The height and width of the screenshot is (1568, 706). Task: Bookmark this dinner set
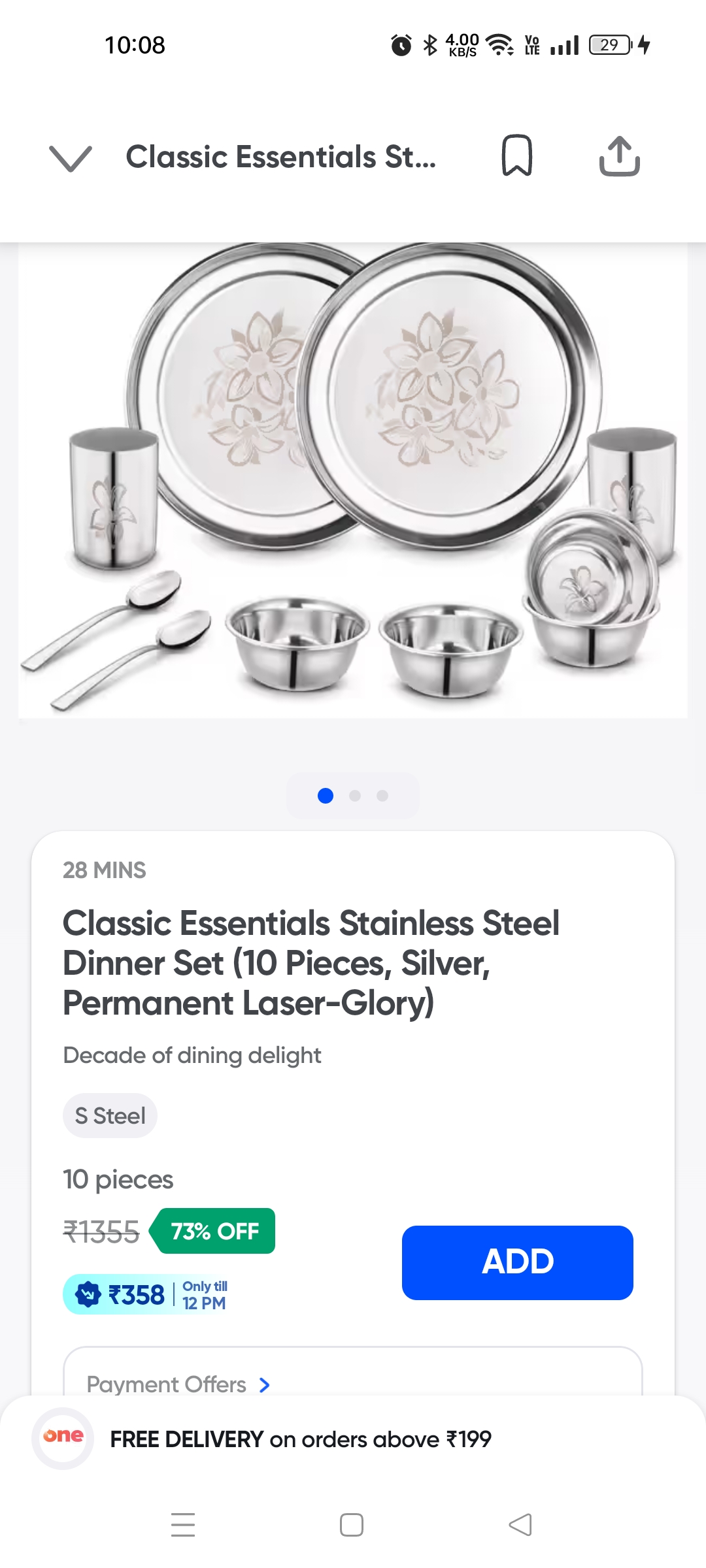point(516,156)
